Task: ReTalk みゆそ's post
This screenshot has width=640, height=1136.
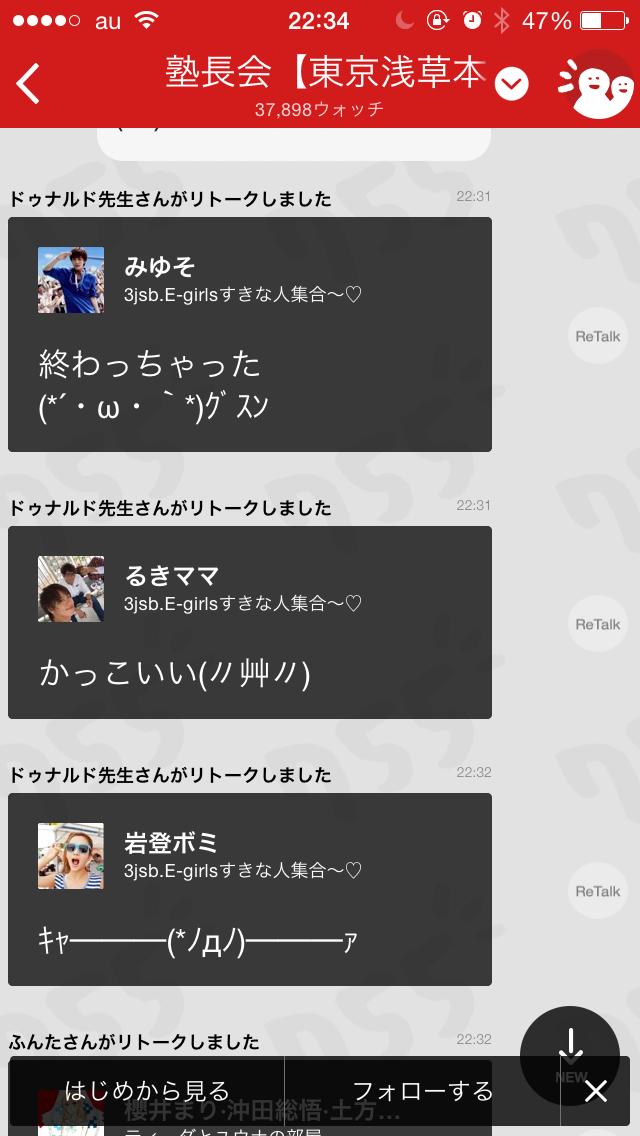Action: (x=597, y=336)
